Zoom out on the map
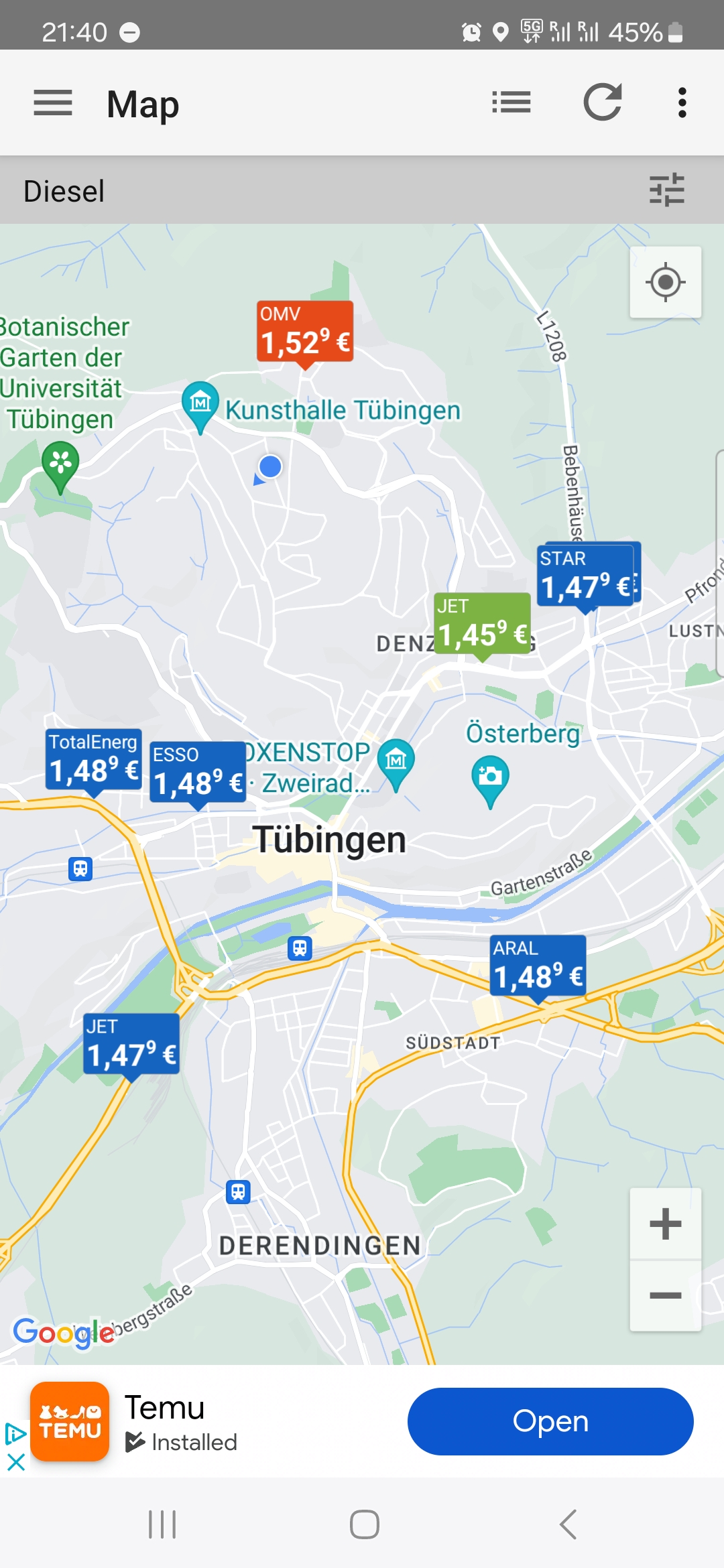 click(665, 1295)
